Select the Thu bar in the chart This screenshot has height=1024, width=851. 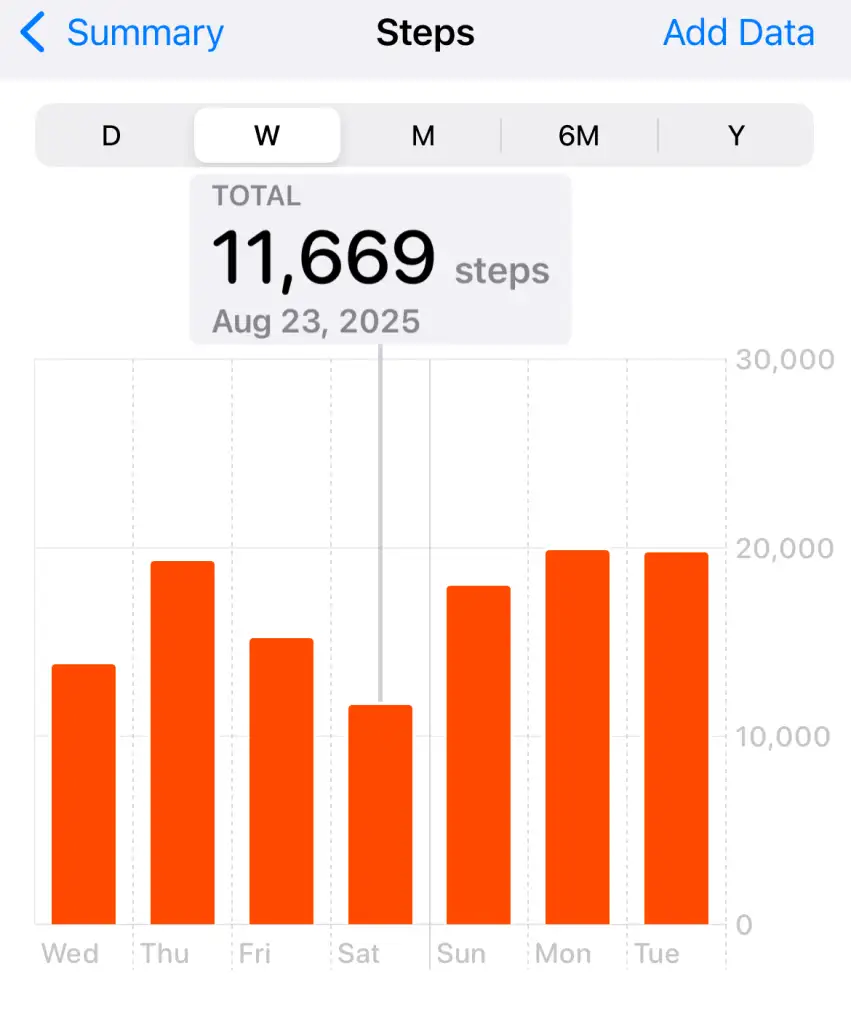[182, 743]
